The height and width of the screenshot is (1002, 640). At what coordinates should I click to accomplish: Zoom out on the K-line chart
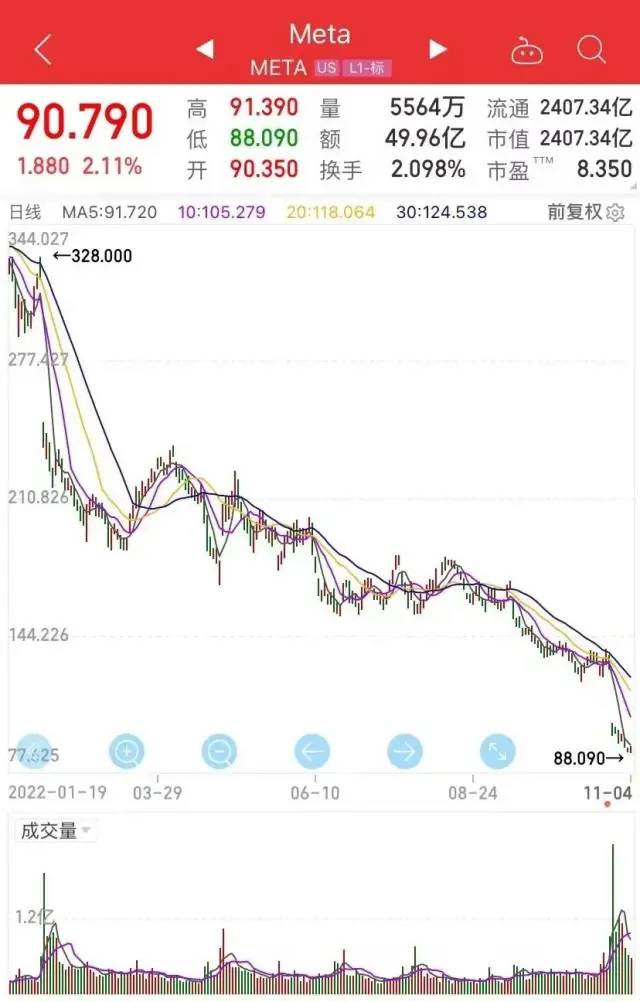coord(219,750)
